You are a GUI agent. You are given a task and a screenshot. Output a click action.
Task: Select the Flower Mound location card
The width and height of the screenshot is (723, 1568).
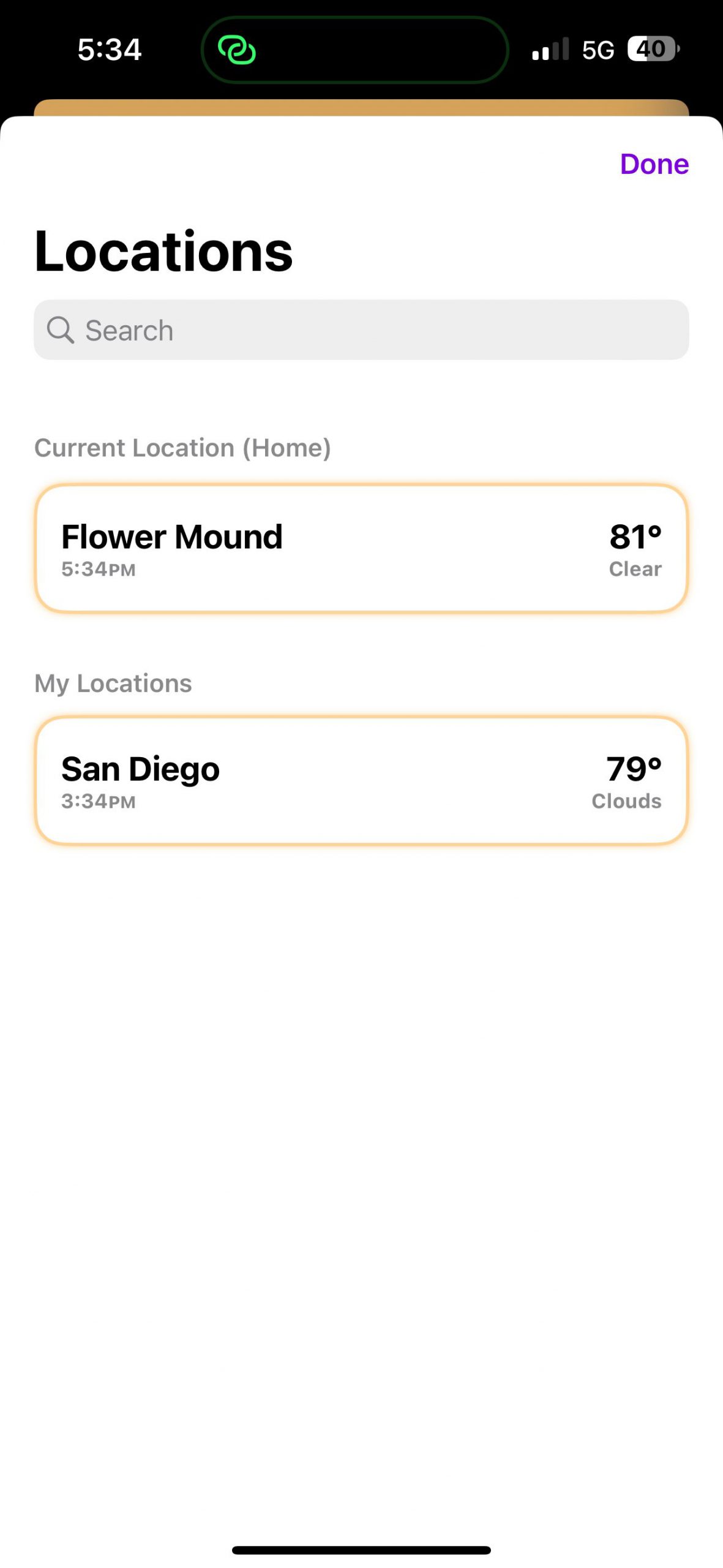click(361, 549)
